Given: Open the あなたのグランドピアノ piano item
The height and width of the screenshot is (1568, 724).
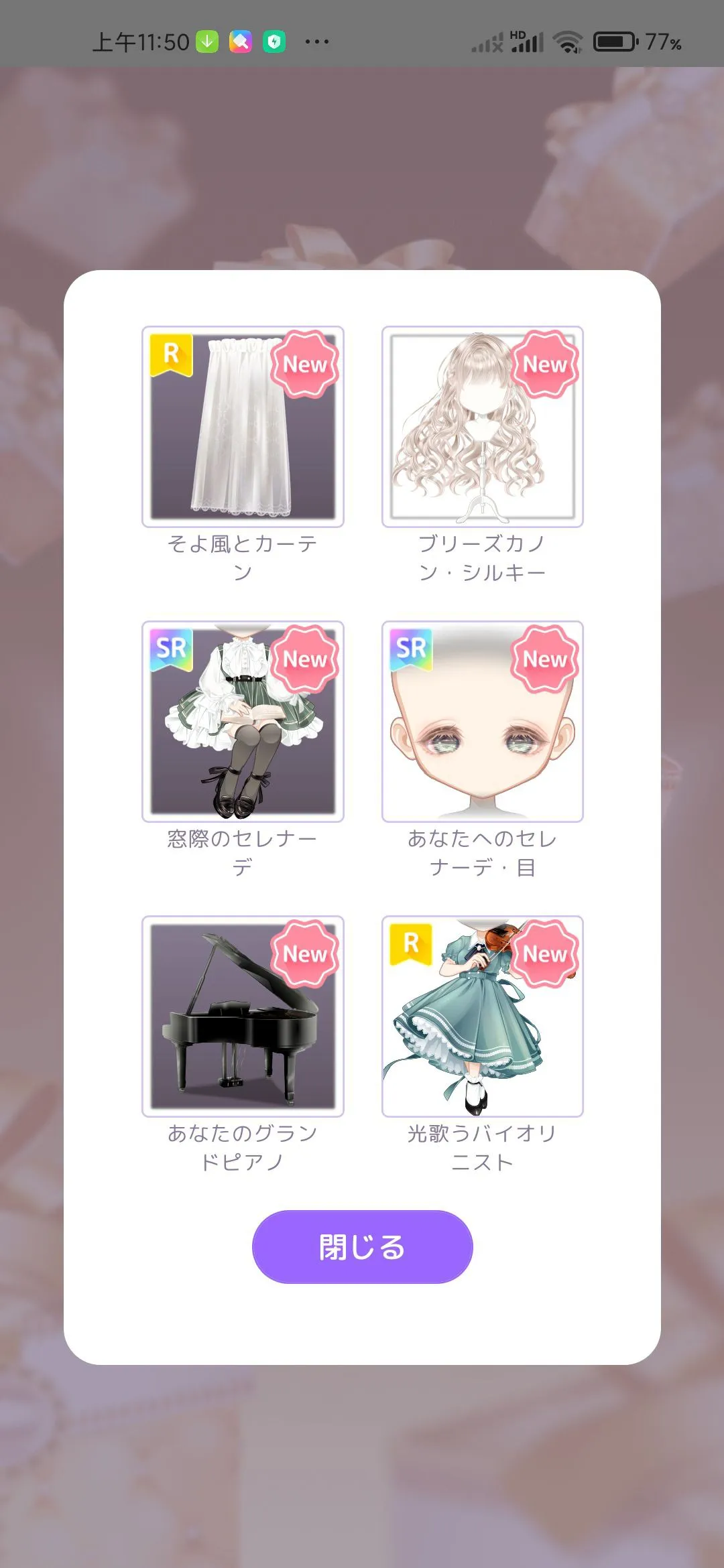Looking at the screenshot, I should coord(243,1017).
